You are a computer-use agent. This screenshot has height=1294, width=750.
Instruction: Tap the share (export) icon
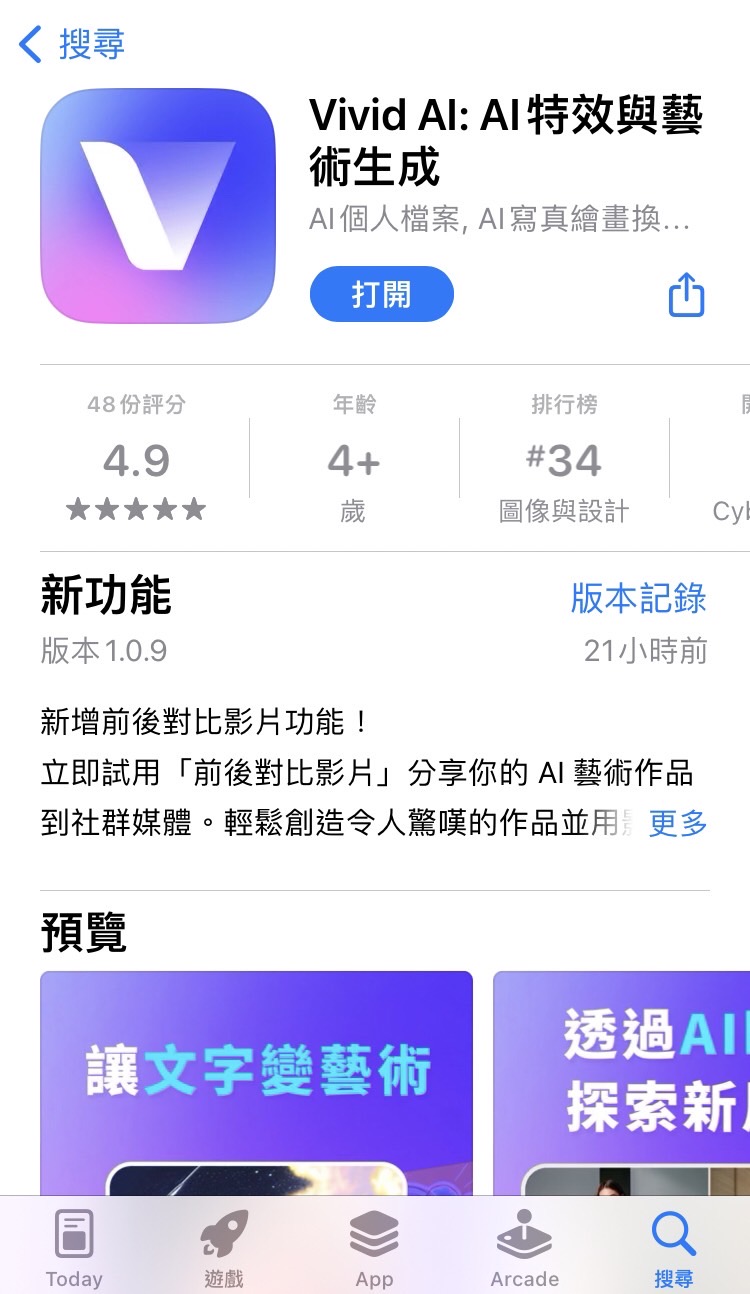click(685, 293)
